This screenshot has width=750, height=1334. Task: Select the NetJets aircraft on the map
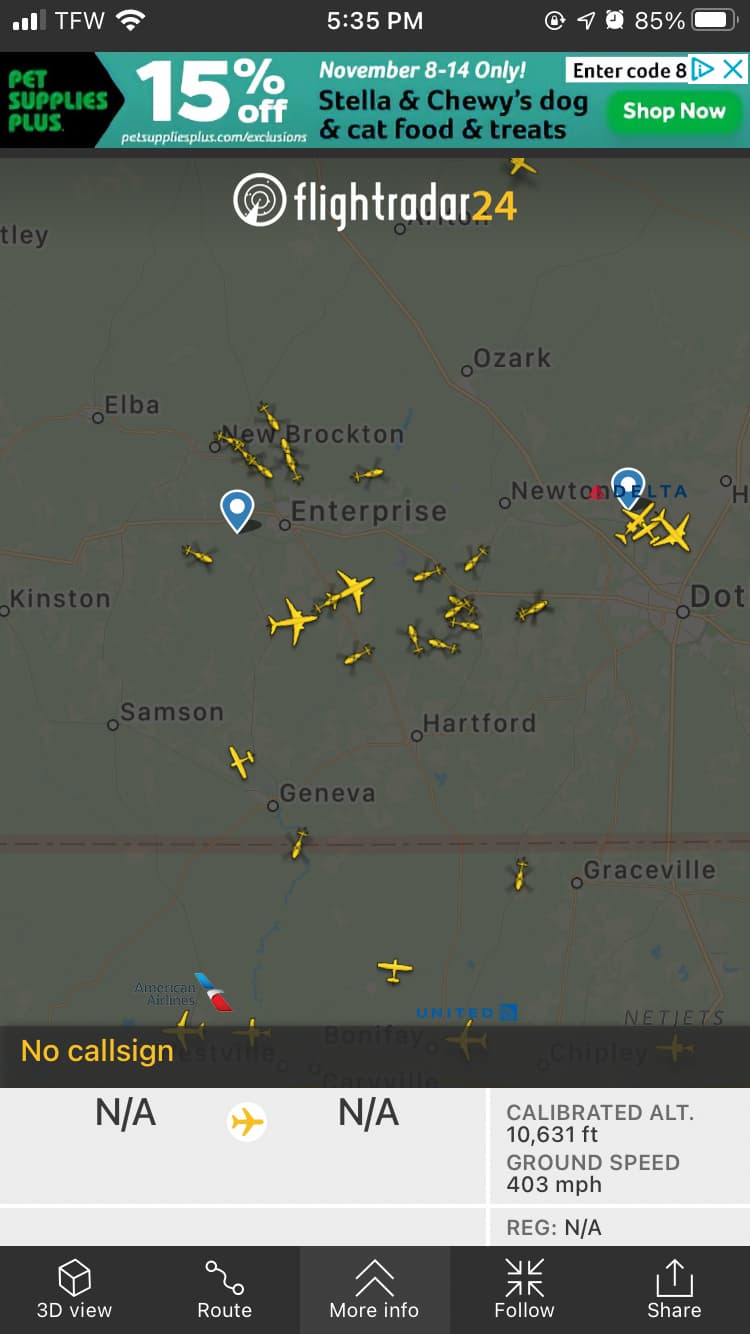(675, 1047)
